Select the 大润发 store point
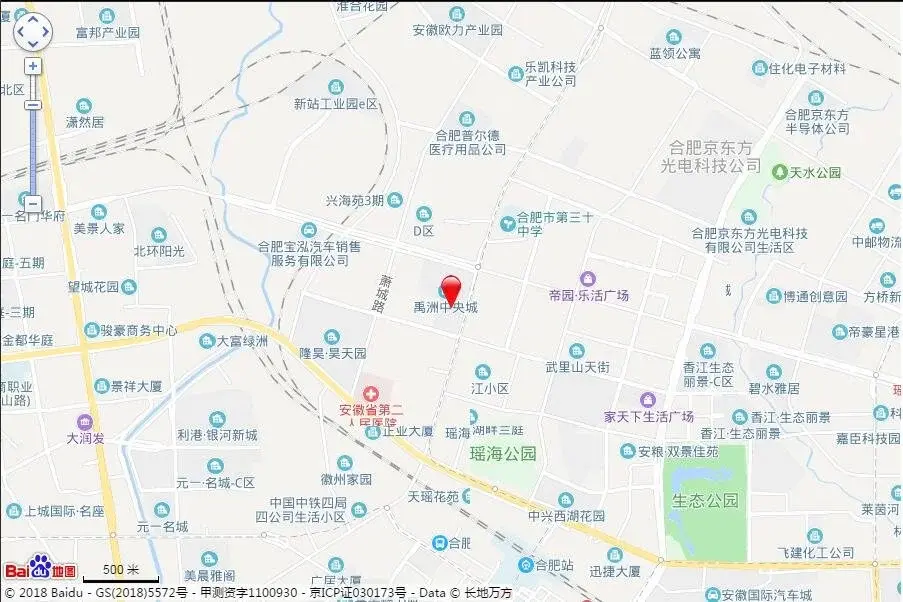Viewport: 903px width, 602px height. [x=85, y=421]
